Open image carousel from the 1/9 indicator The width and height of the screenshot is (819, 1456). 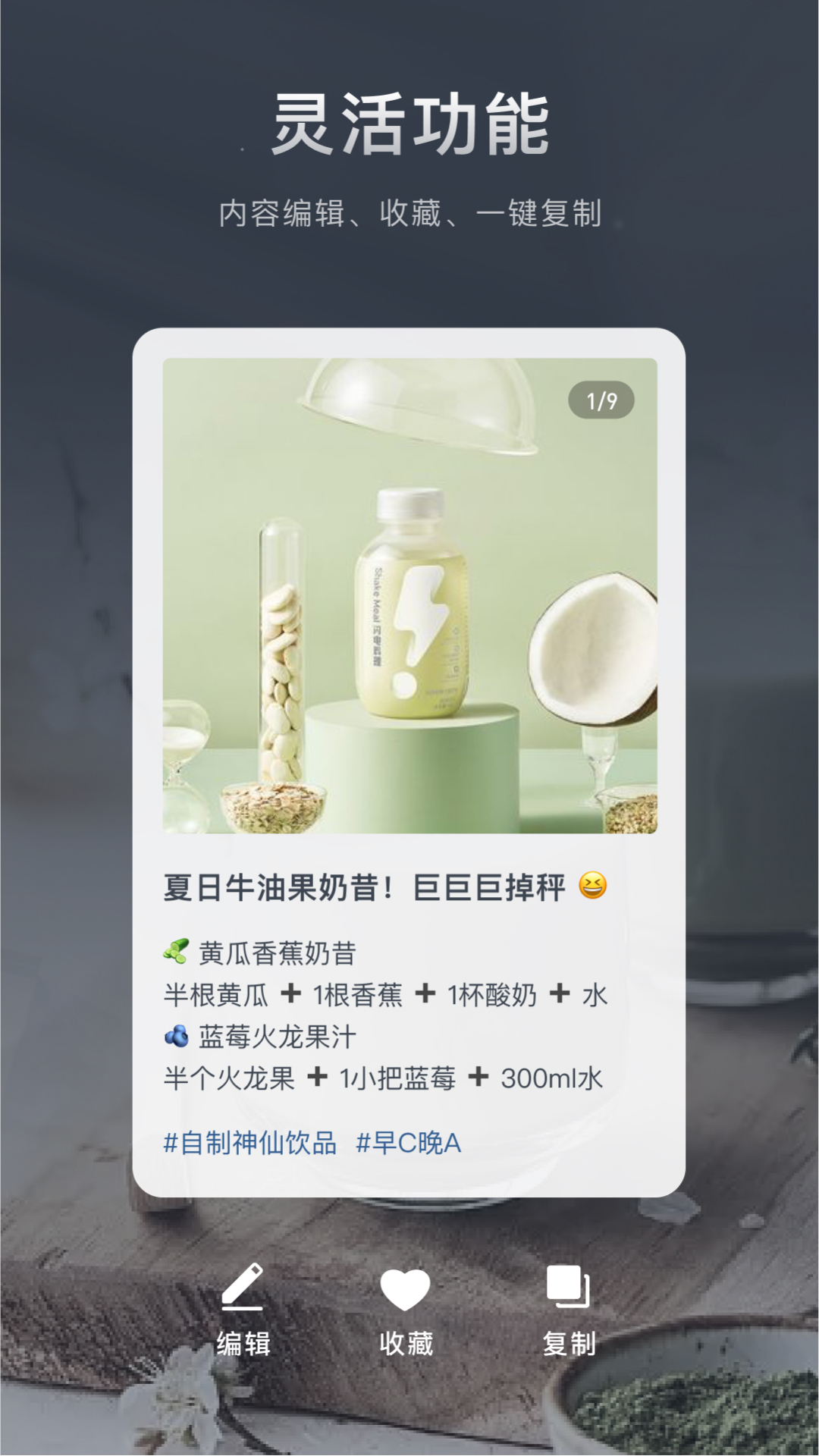tap(601, 397)
